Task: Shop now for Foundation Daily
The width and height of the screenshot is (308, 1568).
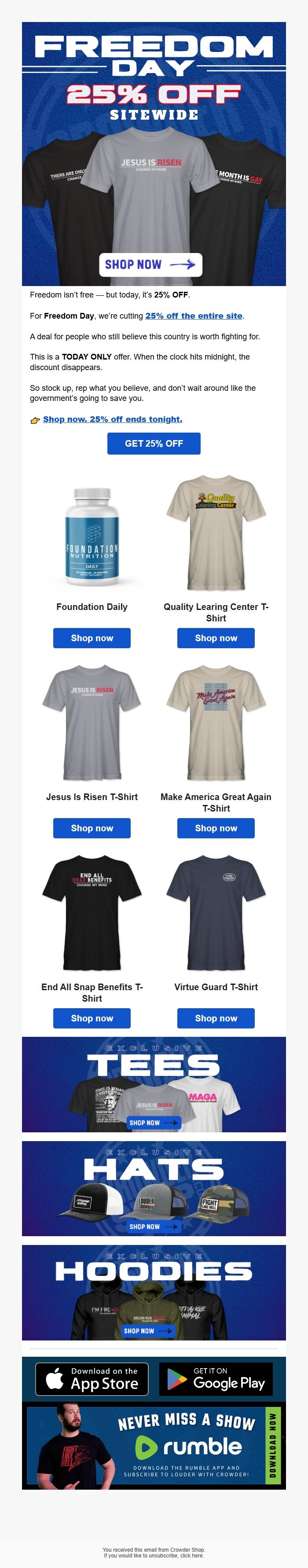Action: 92,638
